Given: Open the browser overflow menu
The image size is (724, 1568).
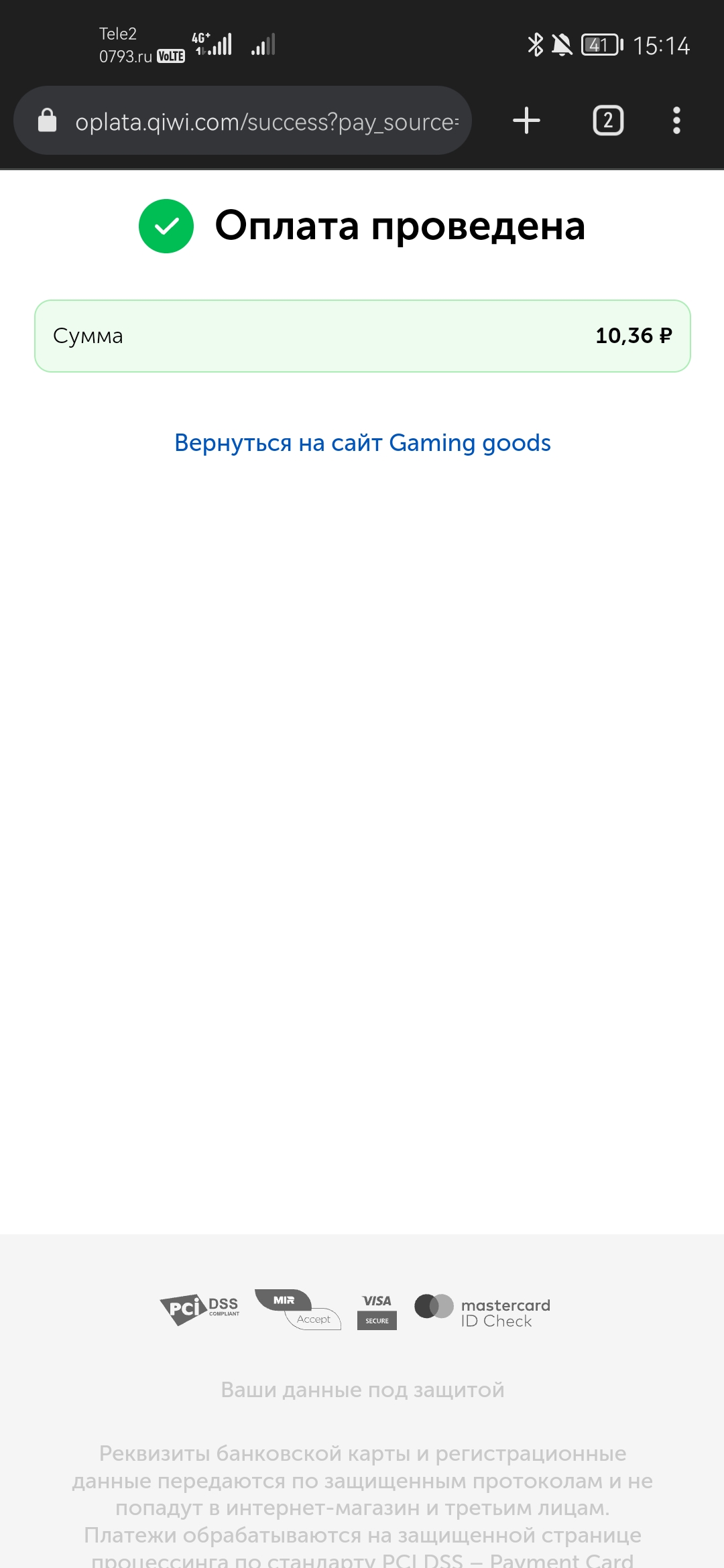Looking at the screenshot, I should pos(676,121).
